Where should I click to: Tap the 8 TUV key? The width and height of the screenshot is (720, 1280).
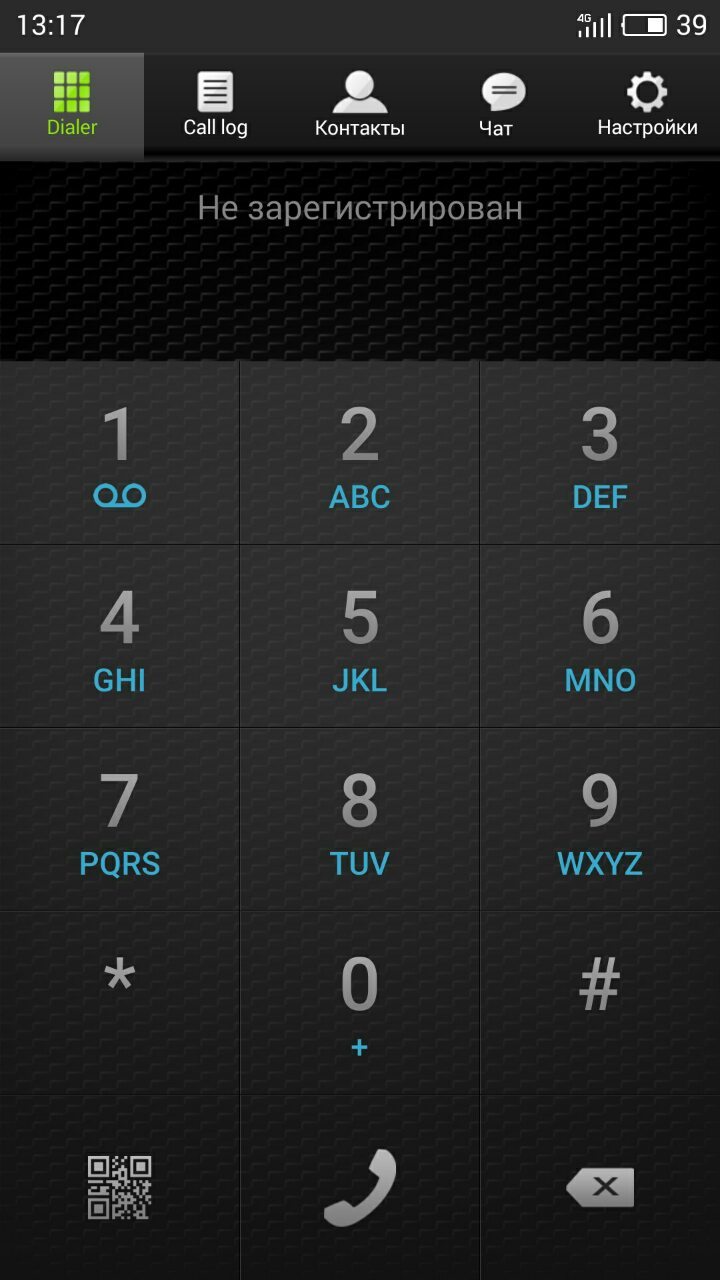[360, 819]
